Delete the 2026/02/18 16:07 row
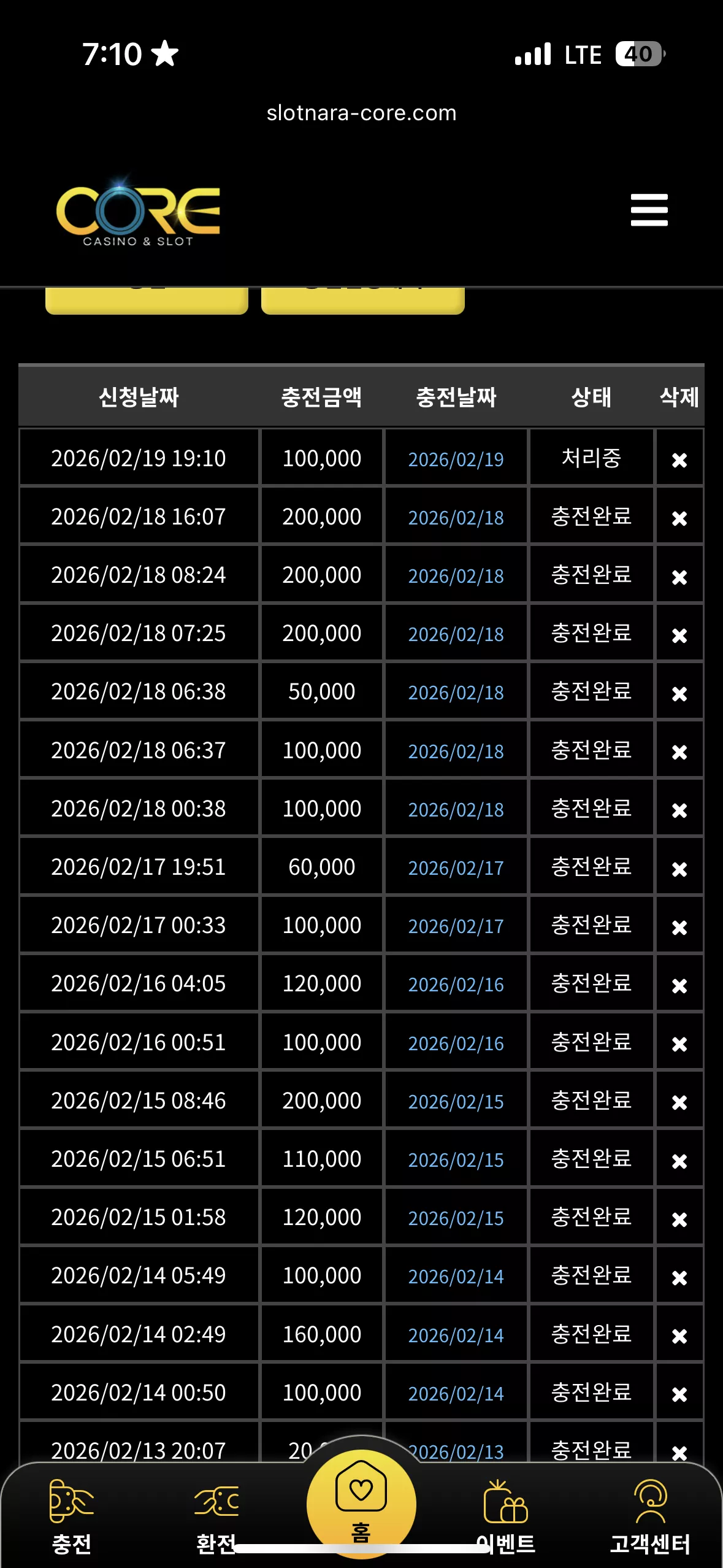Viewport: 723px width, 1568px height. tap(679, 518)
